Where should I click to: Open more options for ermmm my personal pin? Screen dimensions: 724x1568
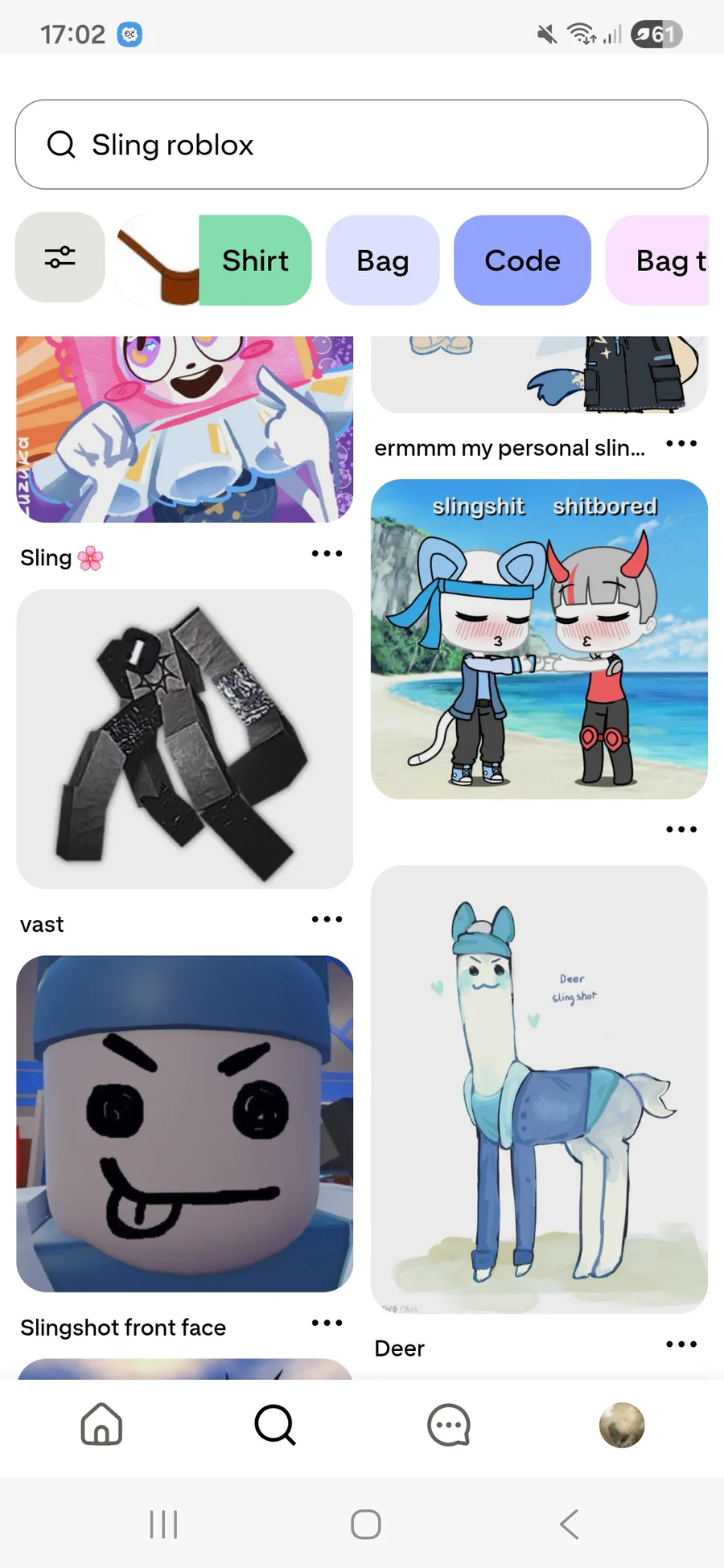pyautogui.click(x=681, y=443)
